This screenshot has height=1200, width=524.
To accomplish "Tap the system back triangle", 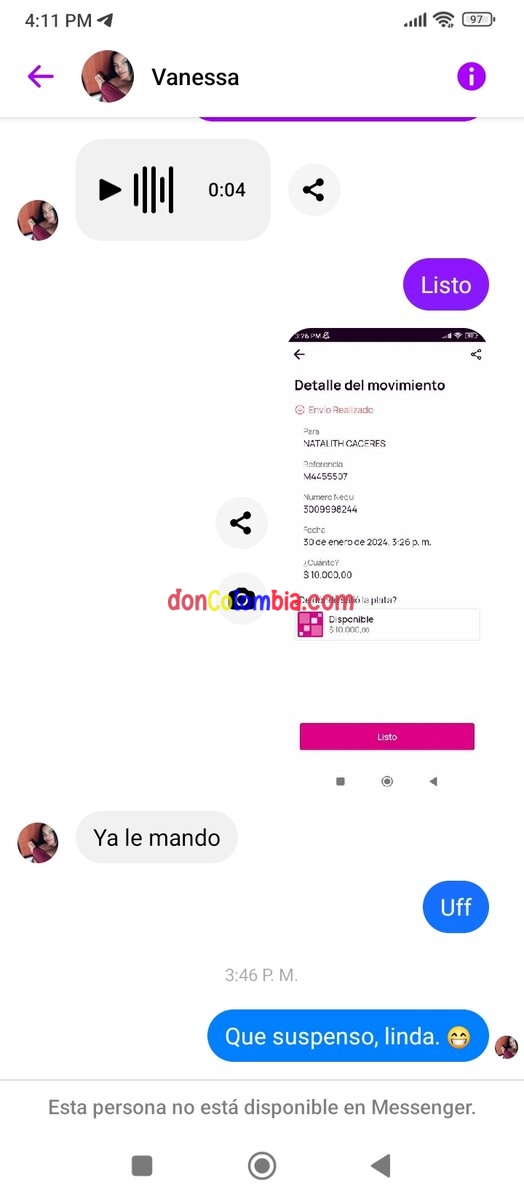I will 381,1165.
